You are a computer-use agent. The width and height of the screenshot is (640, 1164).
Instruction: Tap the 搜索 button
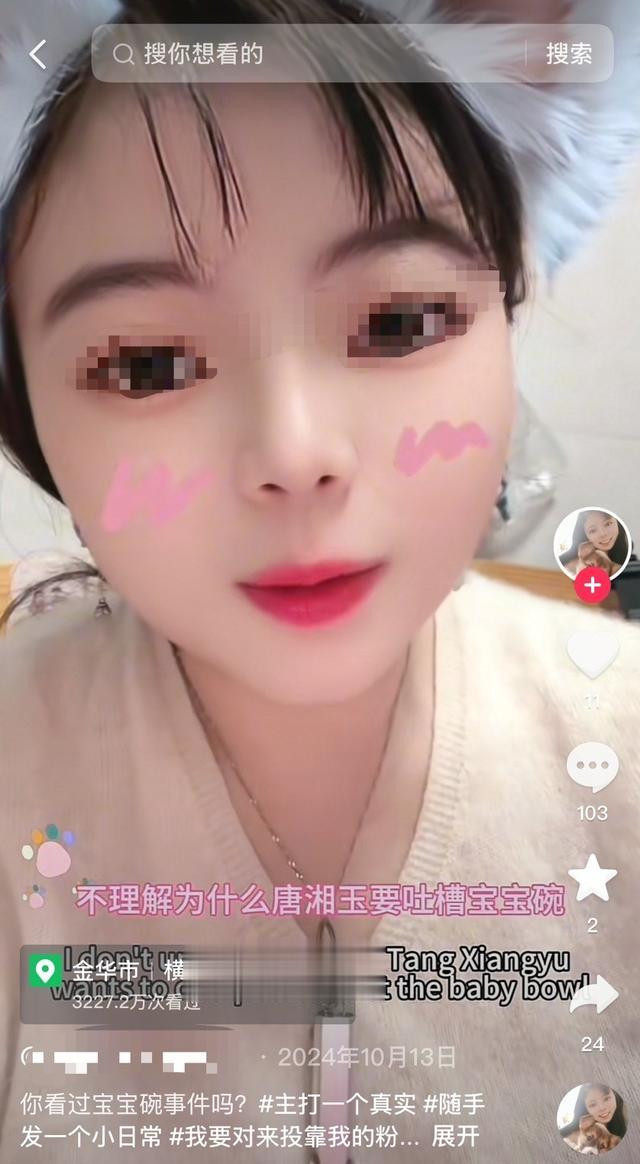(x=569, y=53)
